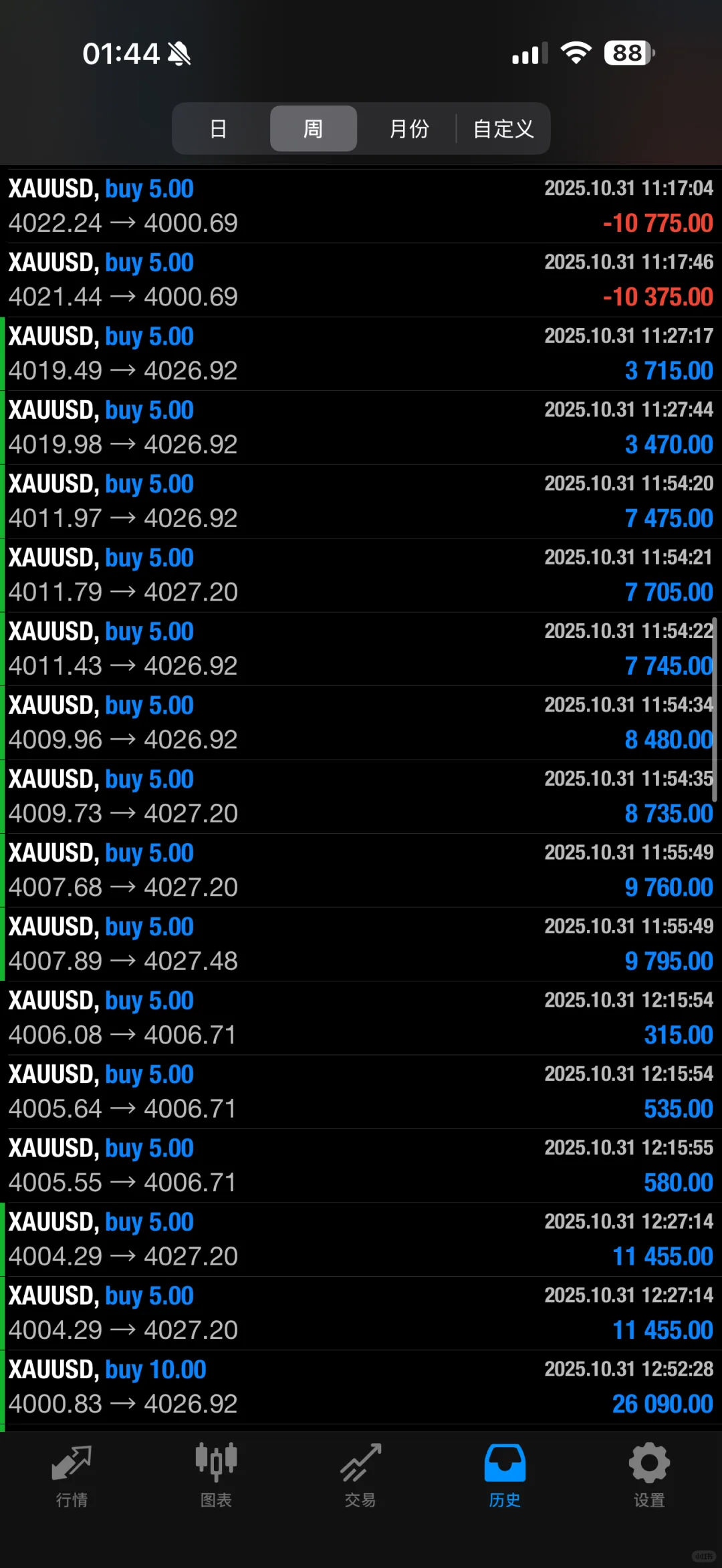722x1568 pixels.
Task: Open the trade with 9 795.00 profit
Action: click(x=361, y=943)
